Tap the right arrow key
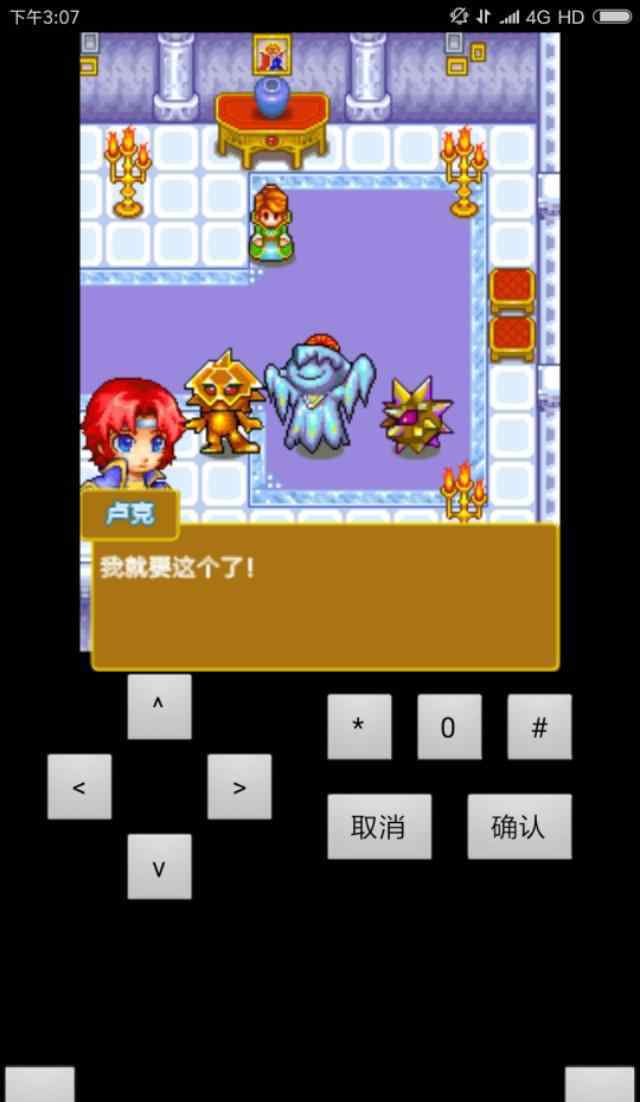 click(x=239, y=787)
